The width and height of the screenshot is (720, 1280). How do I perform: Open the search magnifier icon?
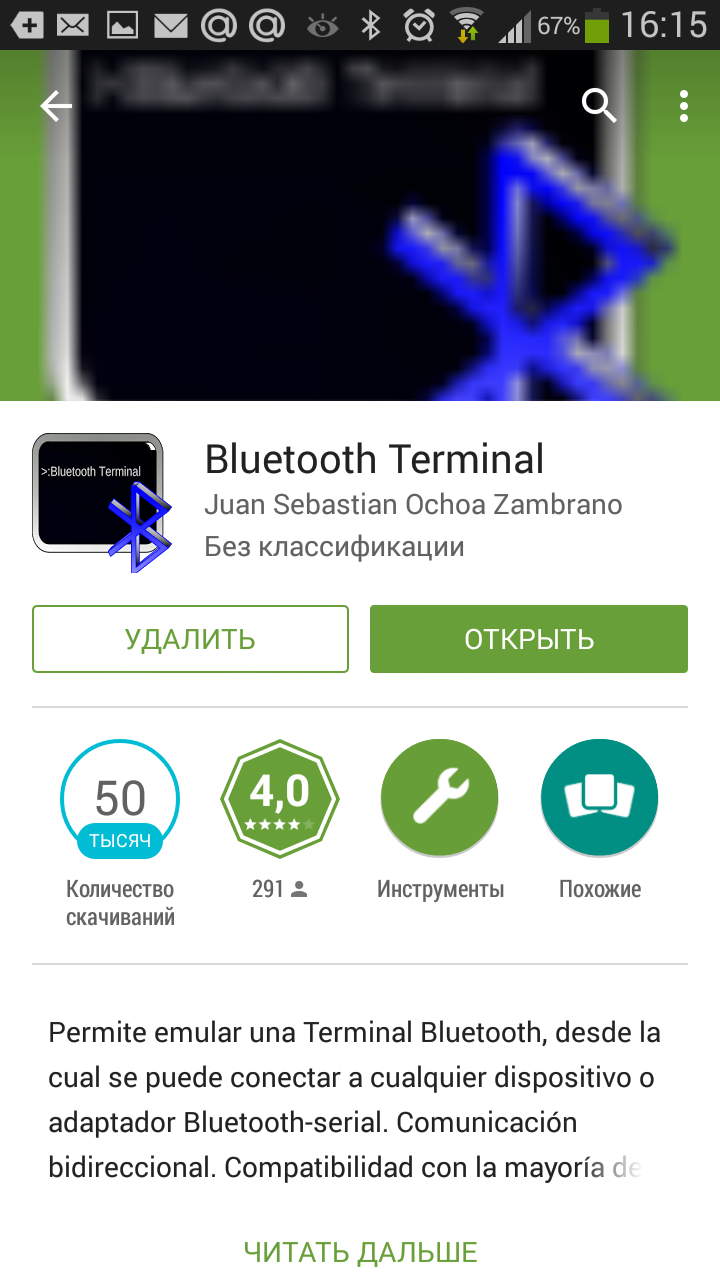[599, 105]
